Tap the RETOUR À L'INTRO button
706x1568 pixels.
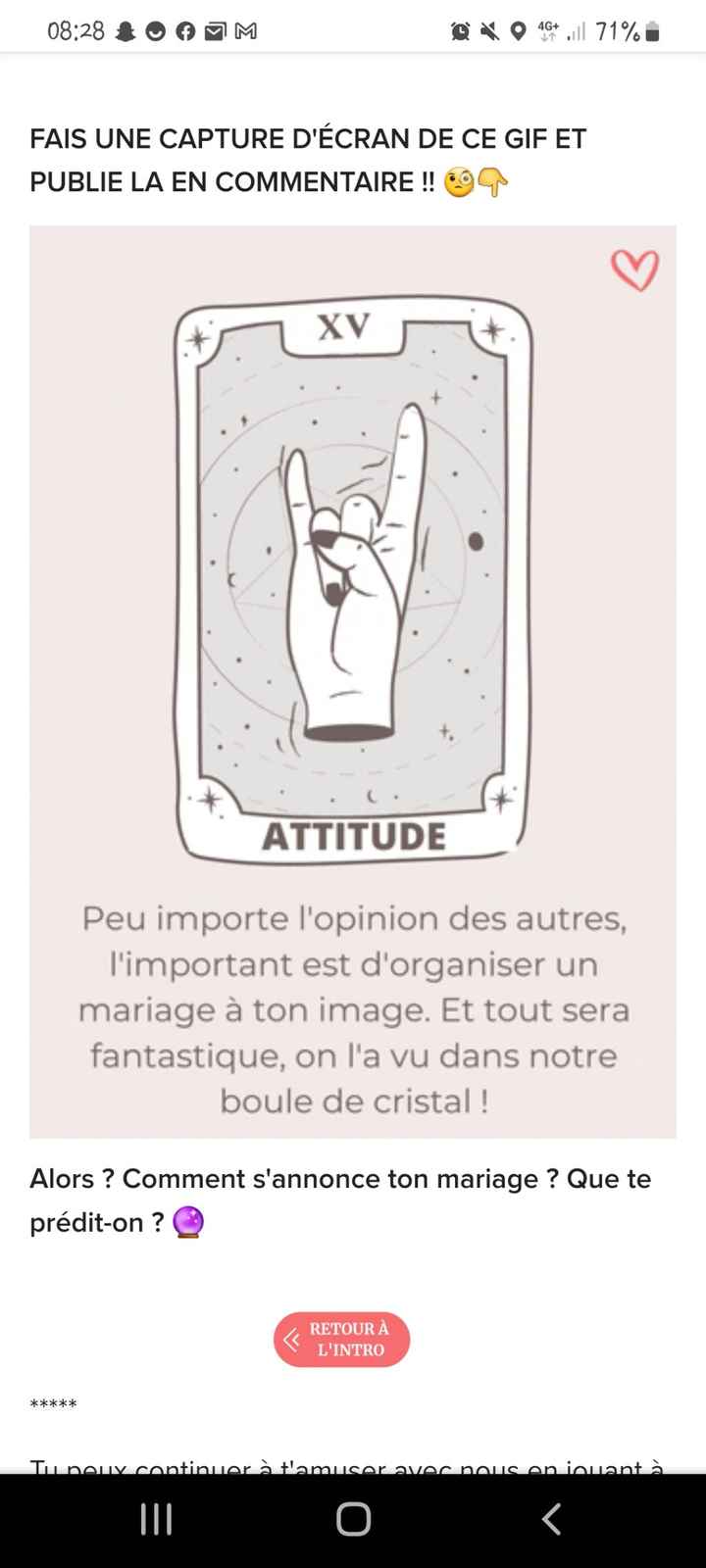point(341,1339)
